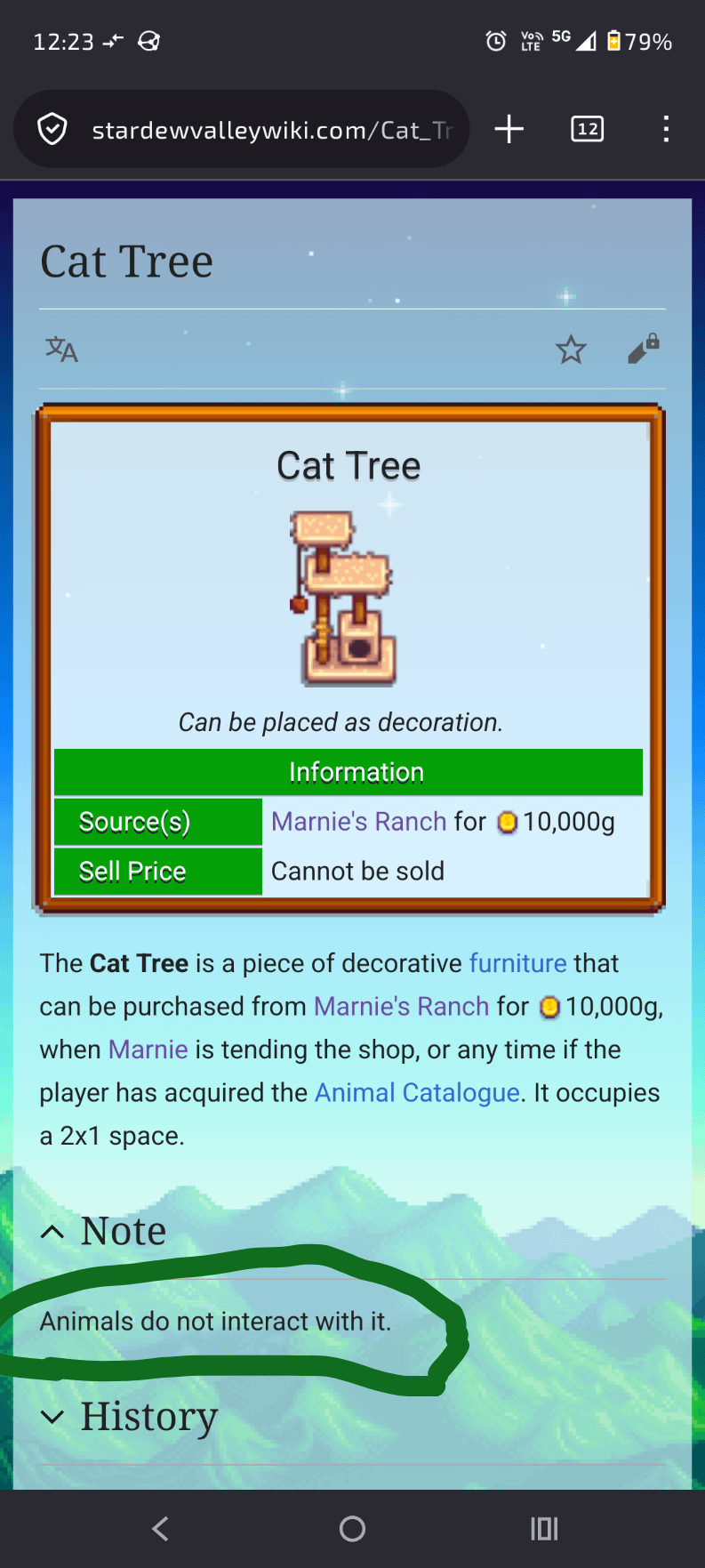Tap the locked edit pencil icon

click(x=644, y=349)
